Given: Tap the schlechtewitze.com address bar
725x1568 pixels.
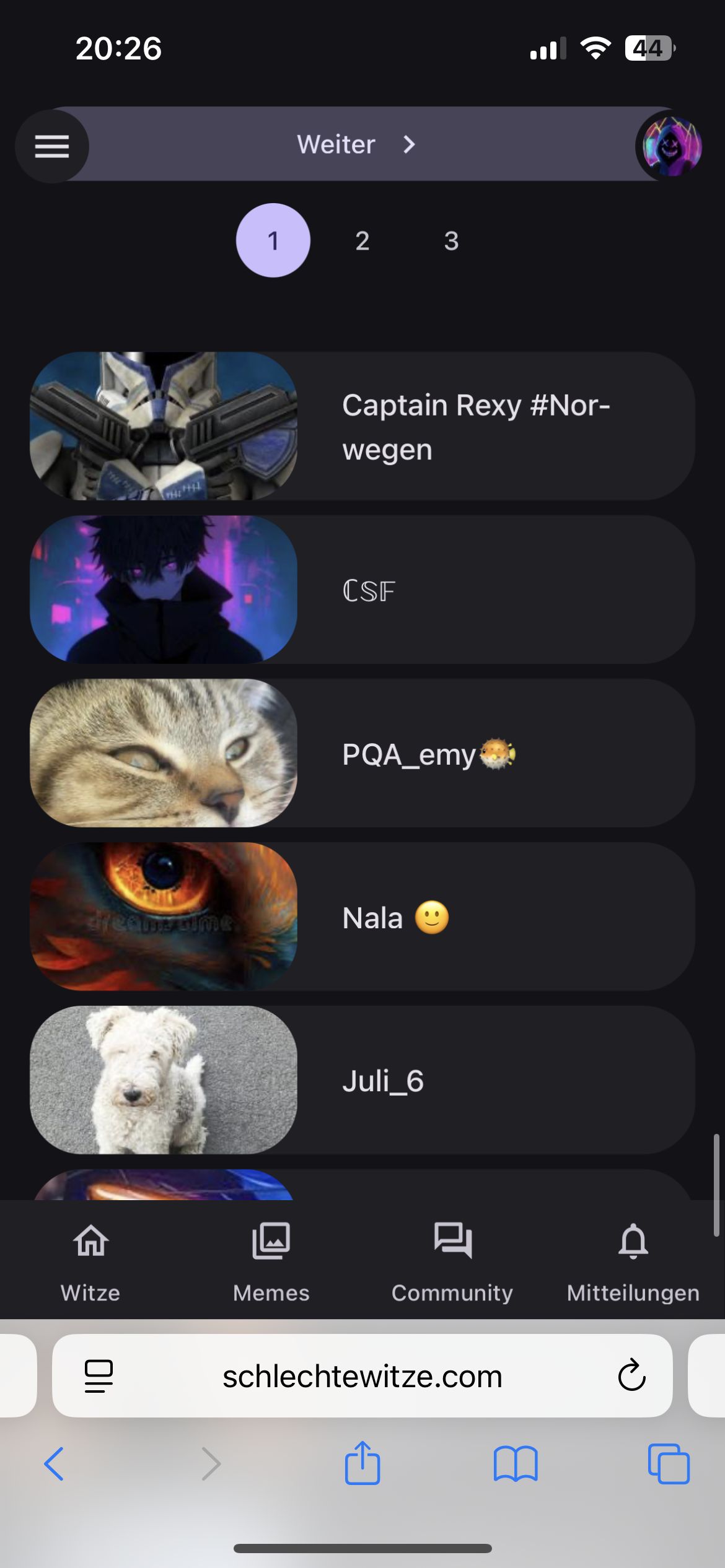Looking at the screenshot, I should [362, 1376].
